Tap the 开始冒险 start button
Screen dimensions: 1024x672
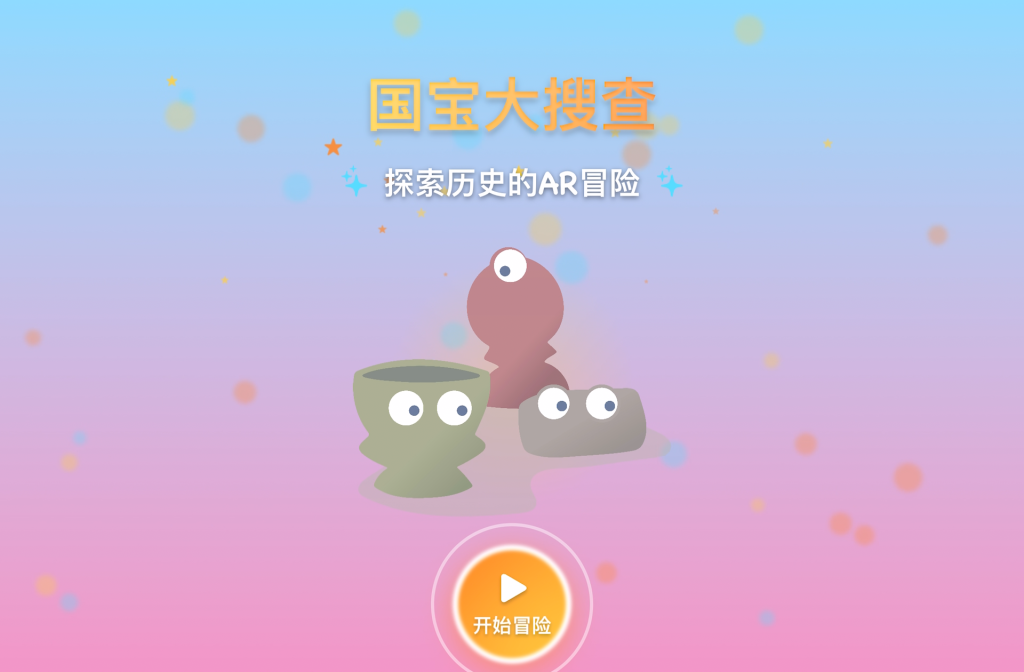pyautogui.click(x=512, y=604)
